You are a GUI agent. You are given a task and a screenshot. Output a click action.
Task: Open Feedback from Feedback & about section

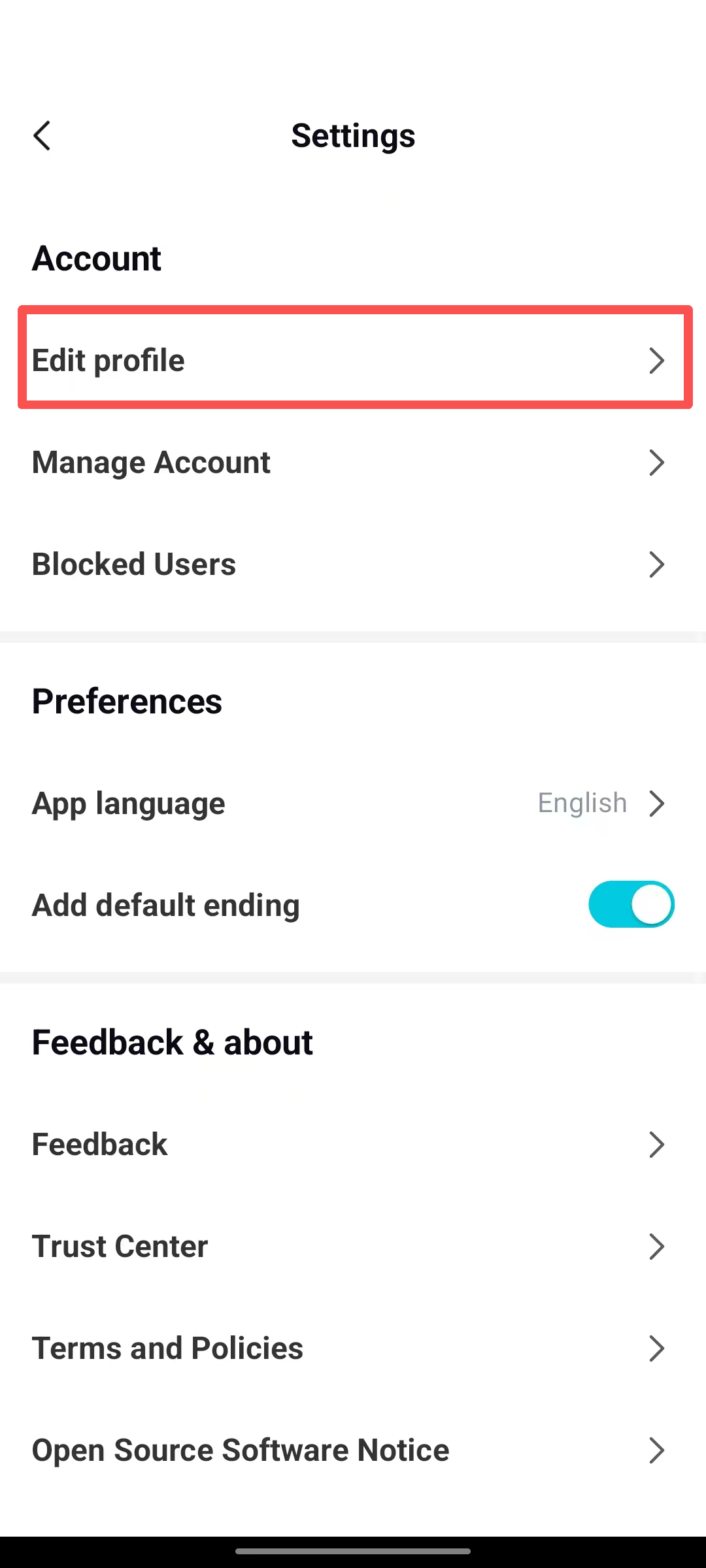[x=261, y=1144]
